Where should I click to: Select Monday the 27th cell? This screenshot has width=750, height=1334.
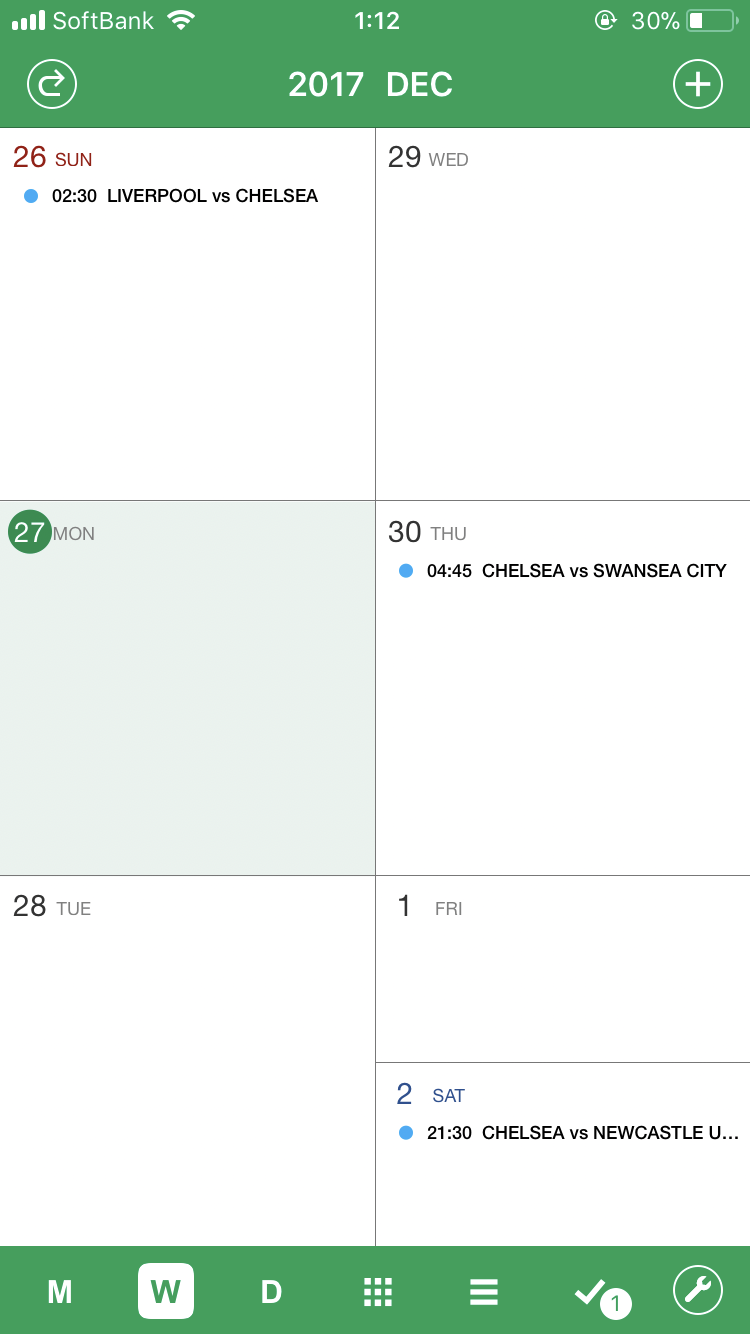pyautogui.click(x=187, y=700)
